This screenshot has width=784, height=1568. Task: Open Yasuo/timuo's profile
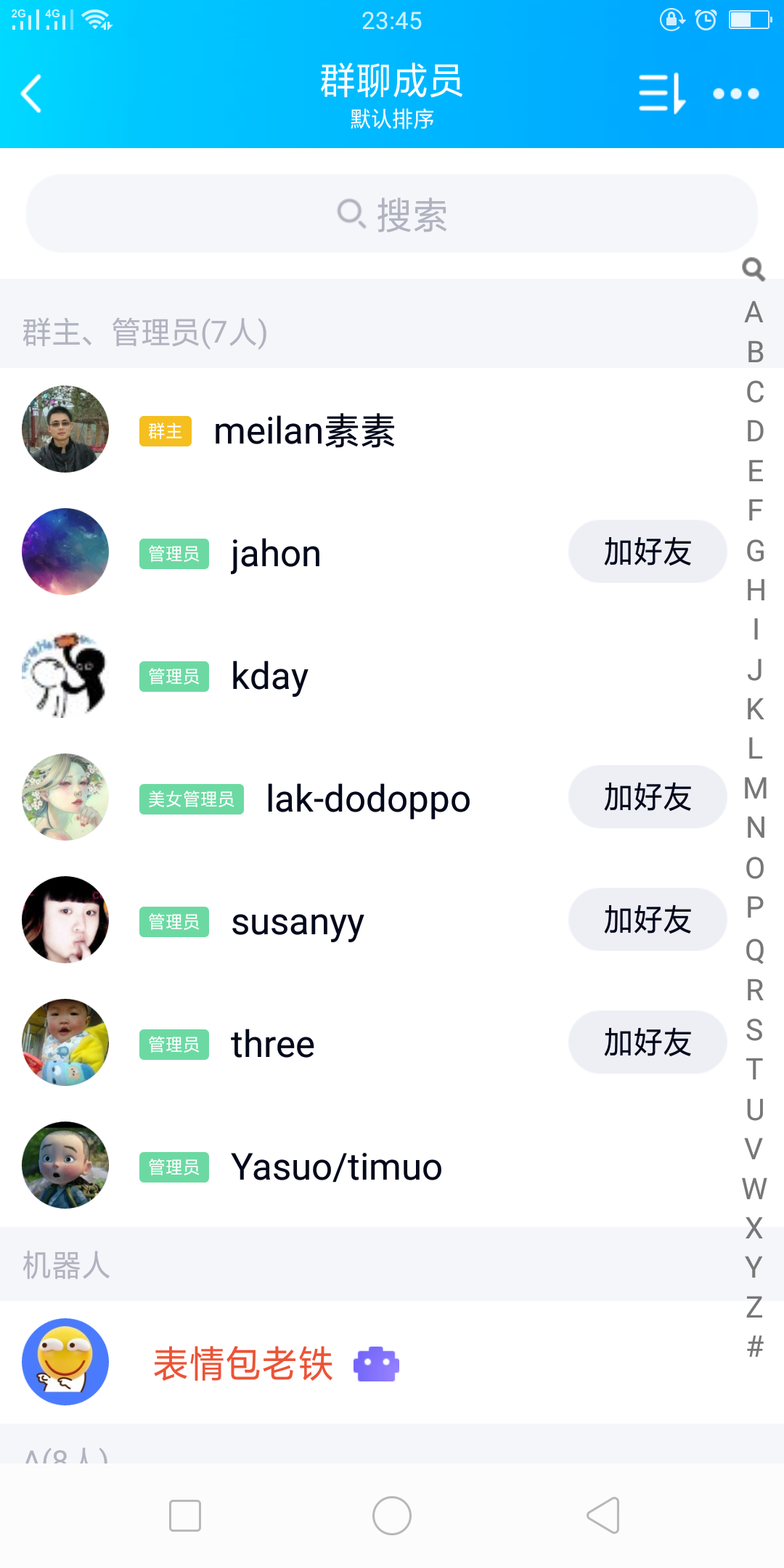click(x=336, y=1167)
